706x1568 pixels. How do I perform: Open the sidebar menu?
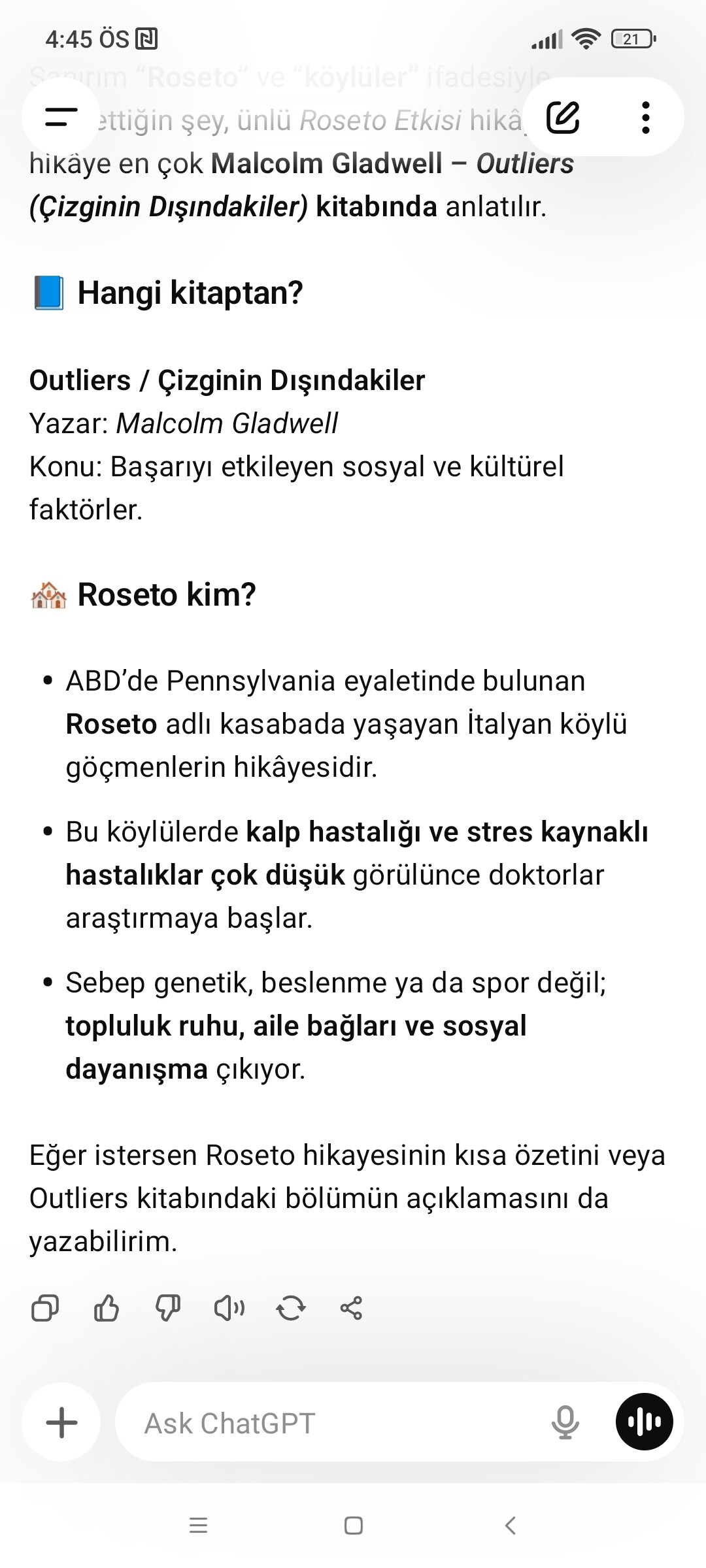(61, 118)
